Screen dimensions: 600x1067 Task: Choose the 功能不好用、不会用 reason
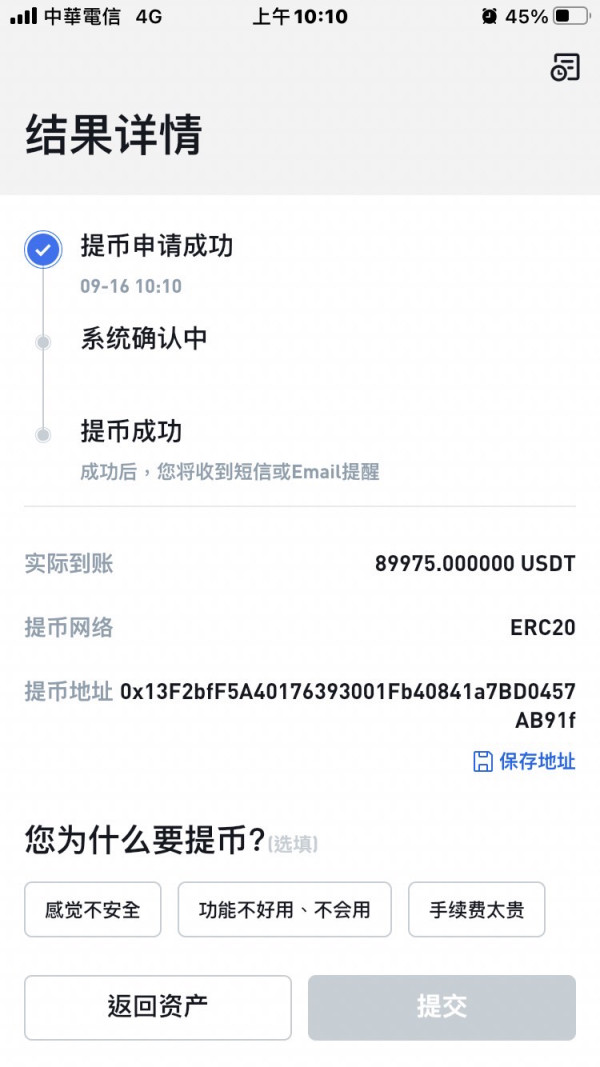point(284,909)
